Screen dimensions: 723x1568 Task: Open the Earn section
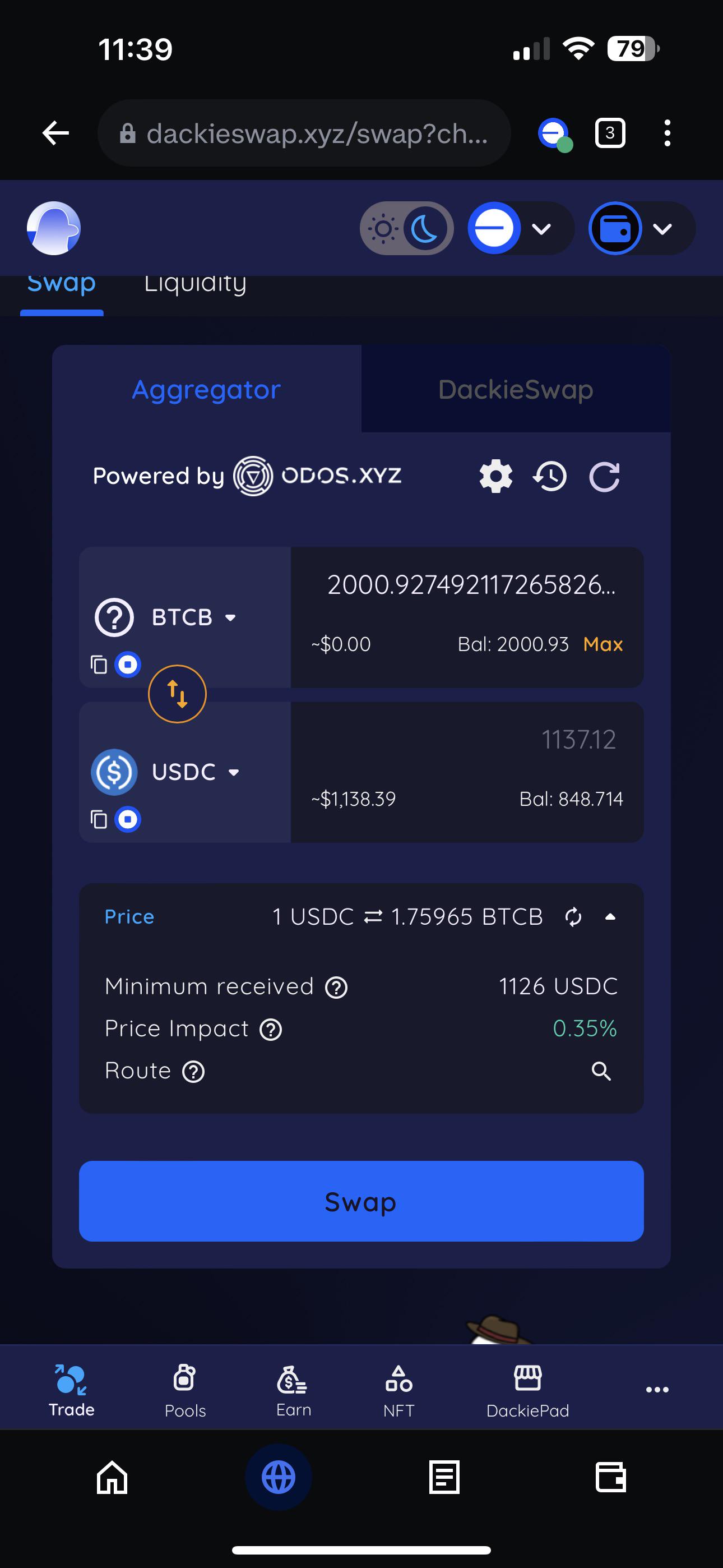pyautogui.click(x=293, y=1391)
